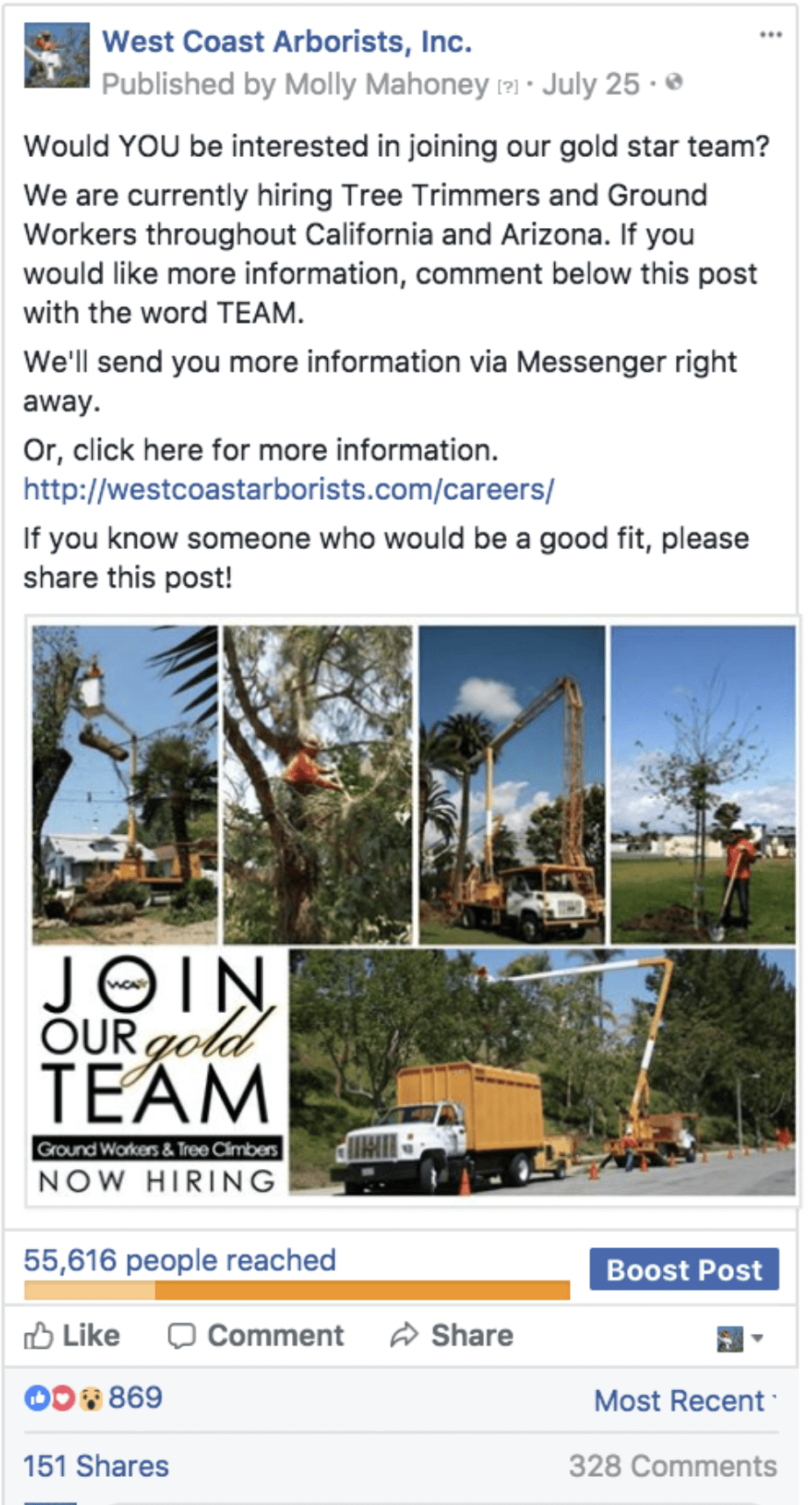Tap the Boost Post button

(684, 1269)
